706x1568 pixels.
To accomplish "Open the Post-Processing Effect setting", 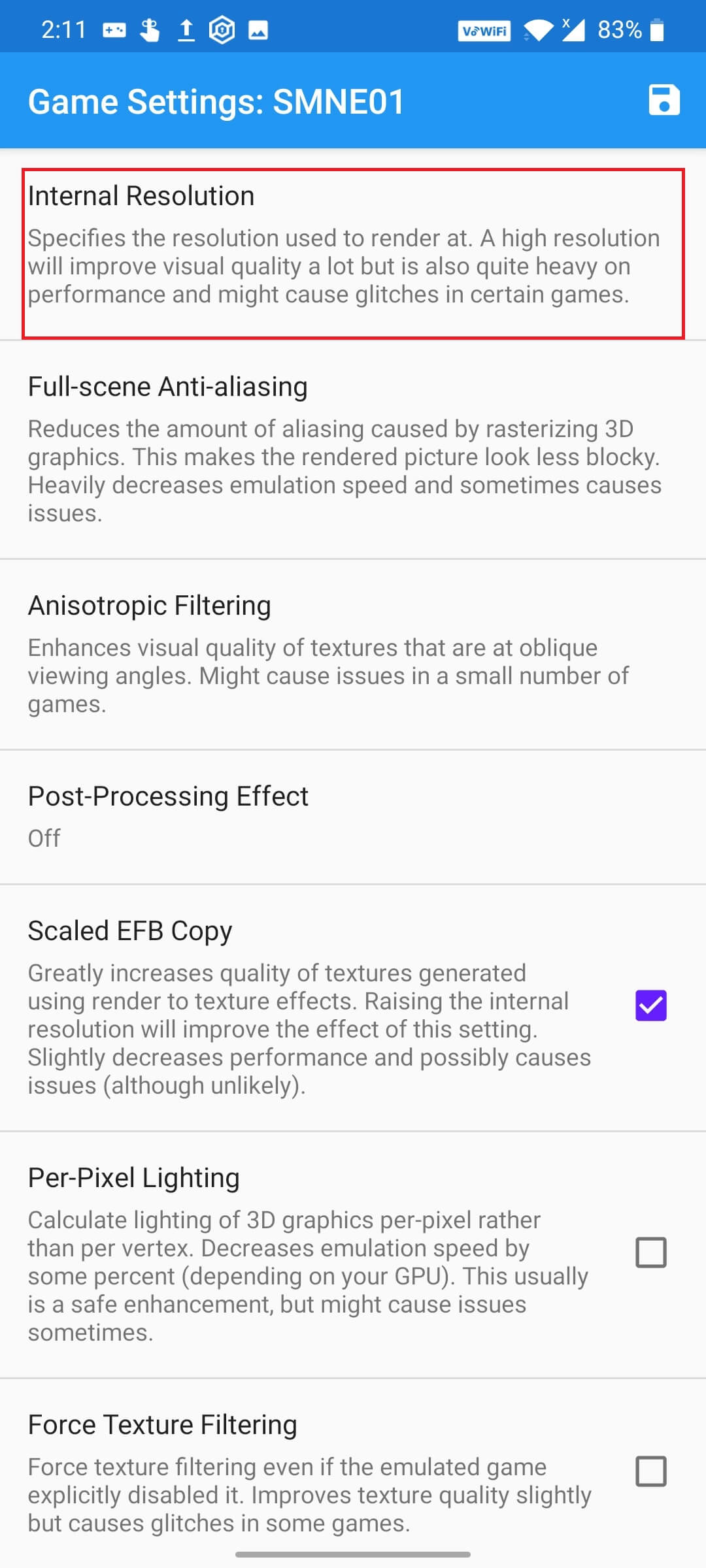I will click(x=353, y=817).
